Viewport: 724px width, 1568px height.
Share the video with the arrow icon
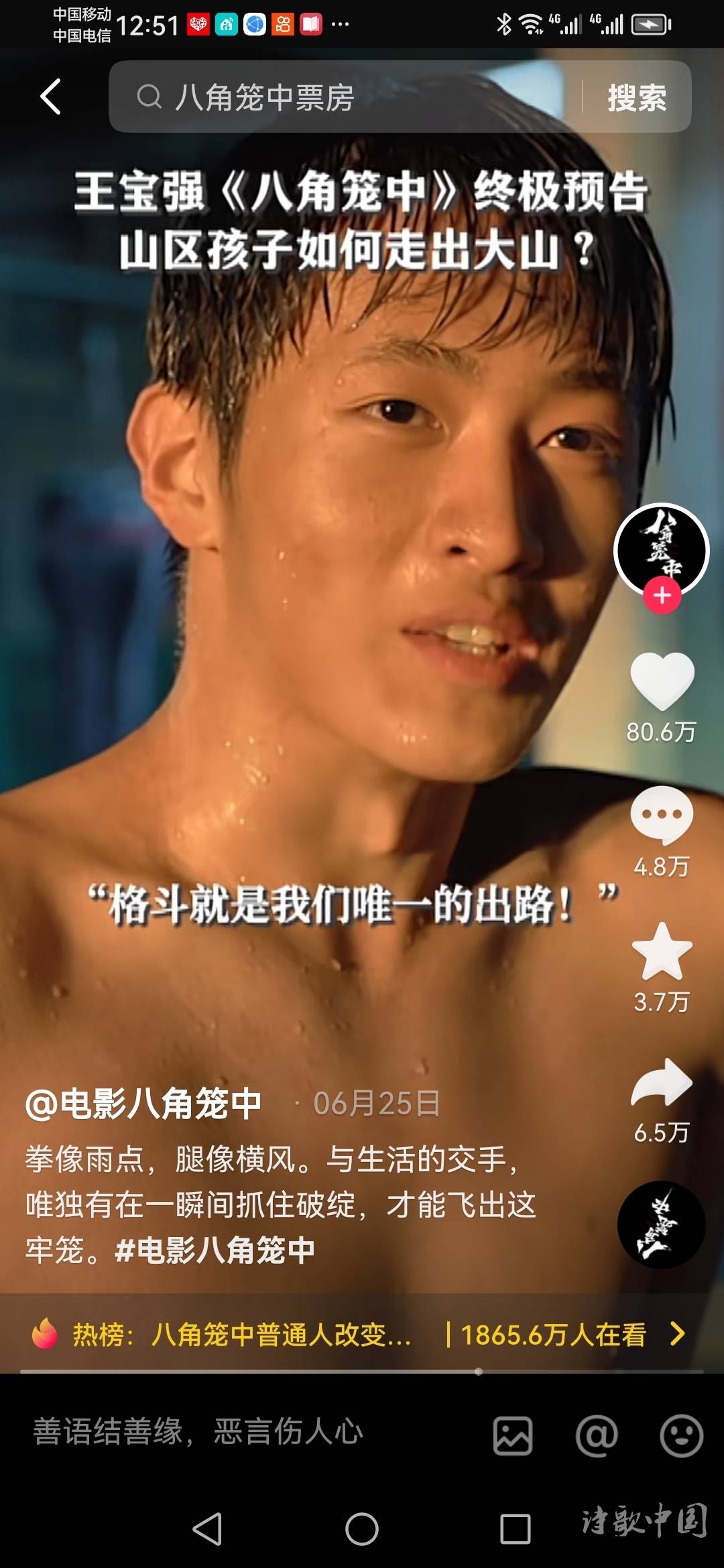pos(662,1082)
